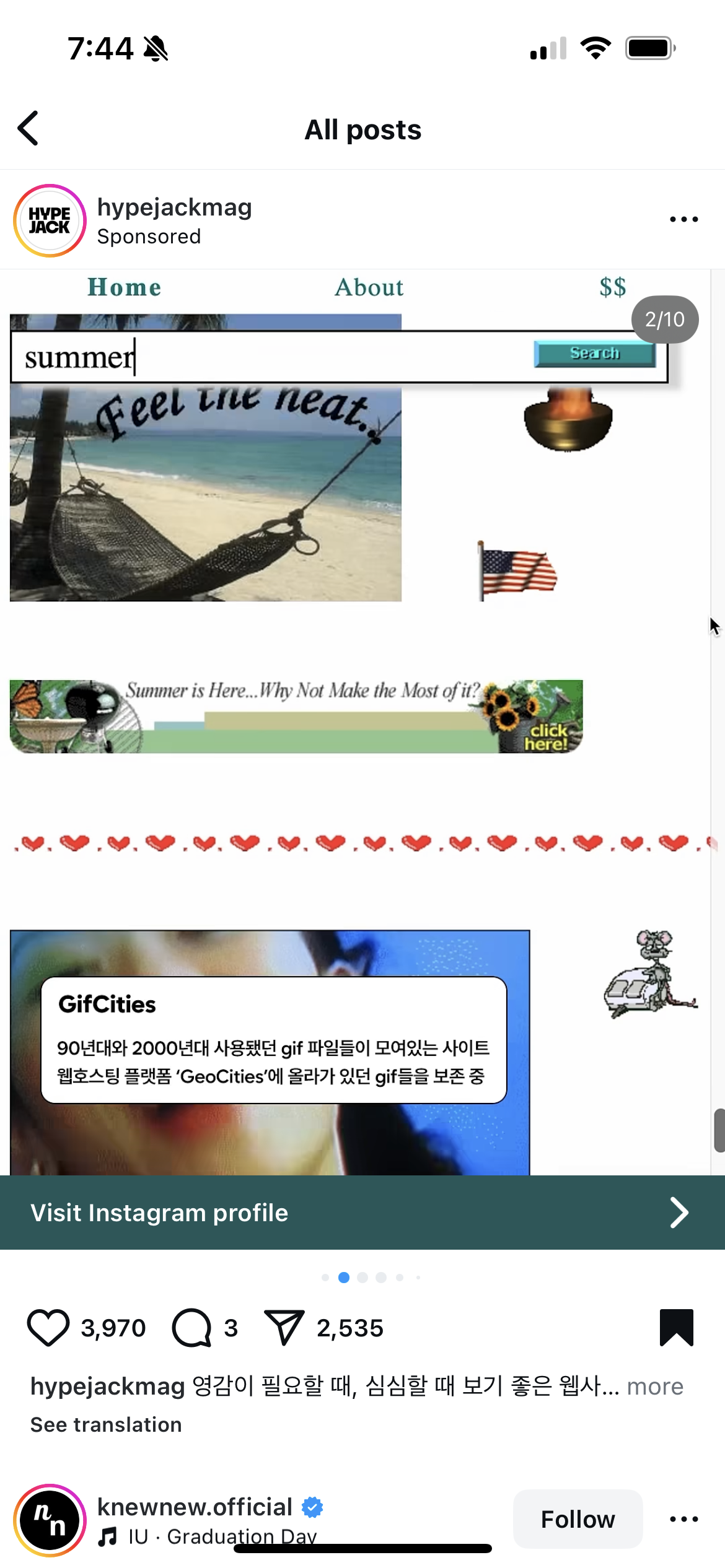The height and width of the screenshot is (1568, 725).
Task: Like the hypejackmag post
Action: click(x=48, y=1328)
